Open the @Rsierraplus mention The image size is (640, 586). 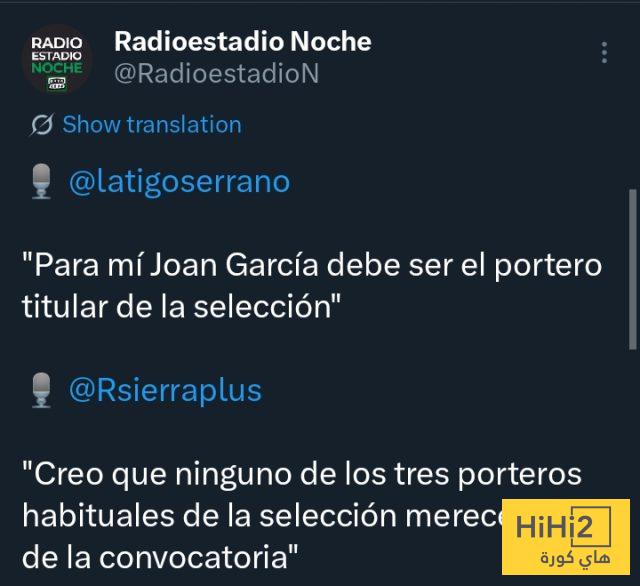(x=164, y=389)
